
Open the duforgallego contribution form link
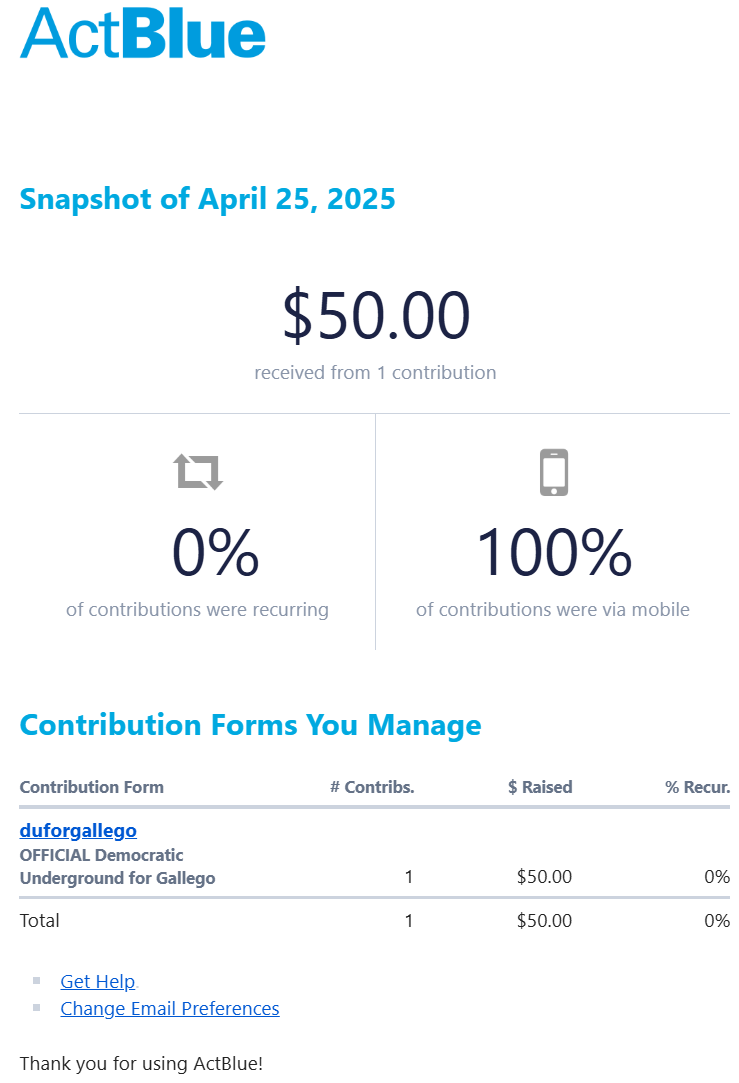pyautogui.click(x=78, y=830)
